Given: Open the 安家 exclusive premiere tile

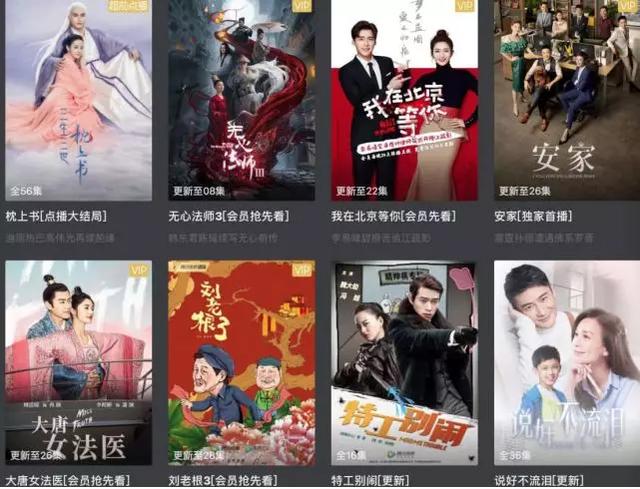Looking at the screenshot, I should [x=567, y=100].
